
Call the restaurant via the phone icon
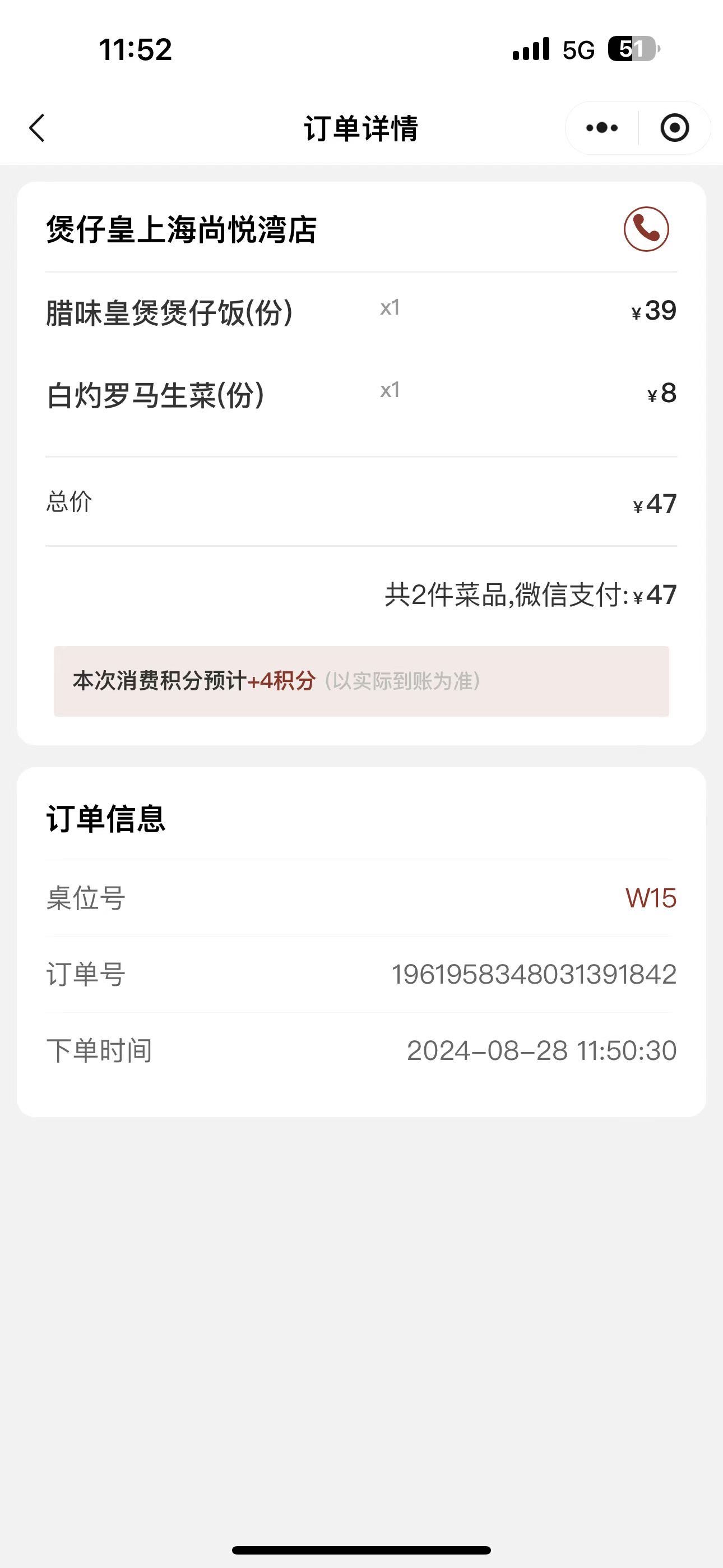tap(646, 229)
